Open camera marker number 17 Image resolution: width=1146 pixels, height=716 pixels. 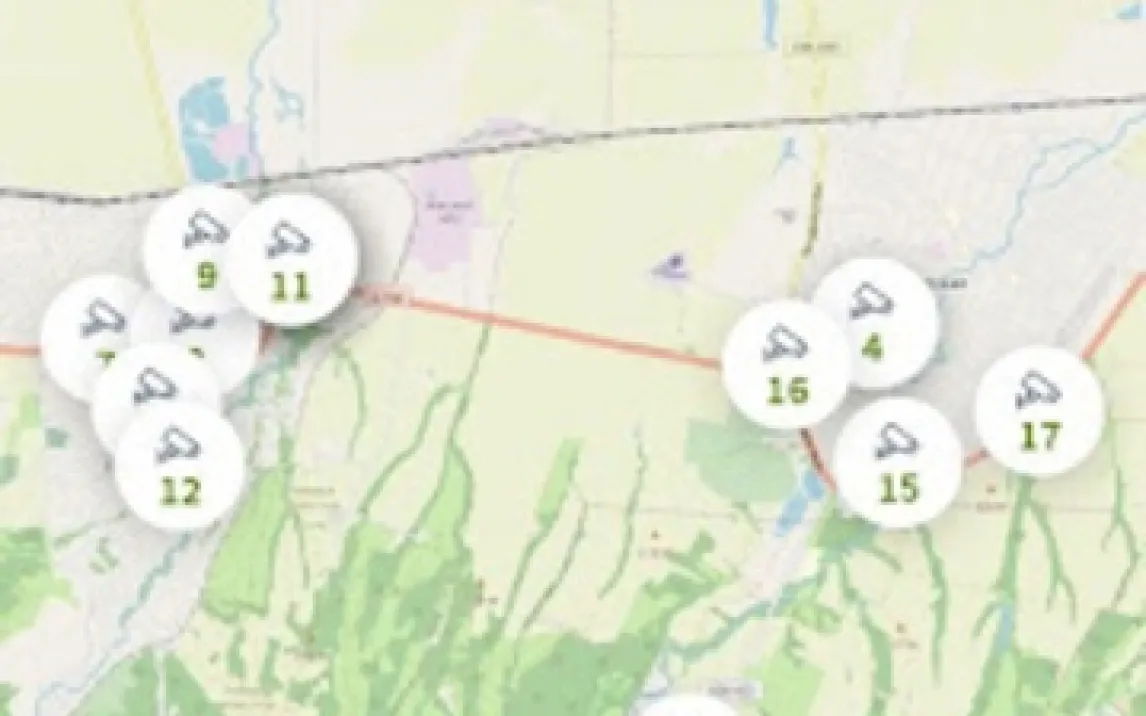[x=1040, y=411]
